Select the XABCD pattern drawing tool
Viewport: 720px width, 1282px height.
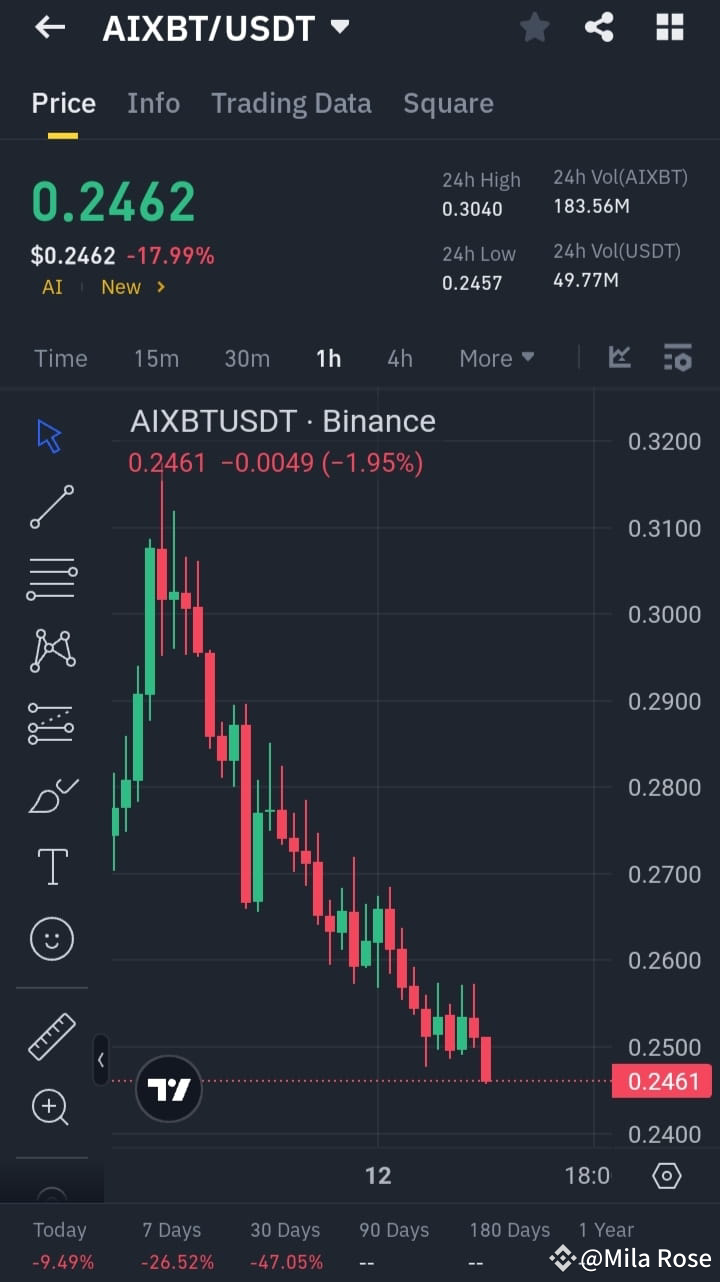point(52,650)
